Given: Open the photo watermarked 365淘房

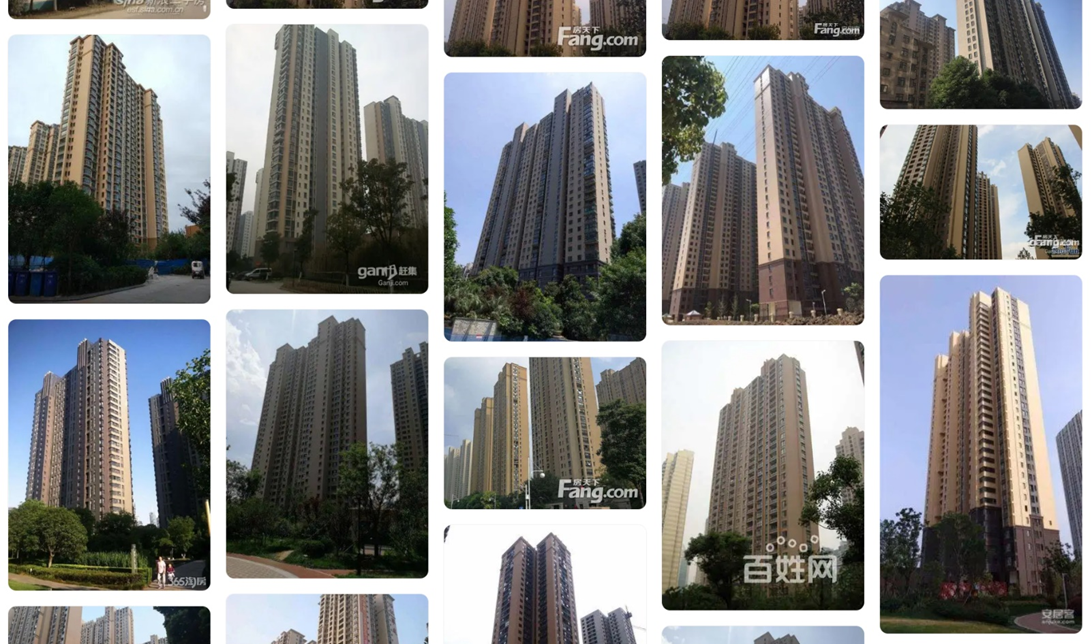Looking at the screenshot, I should tap(109, 454).
